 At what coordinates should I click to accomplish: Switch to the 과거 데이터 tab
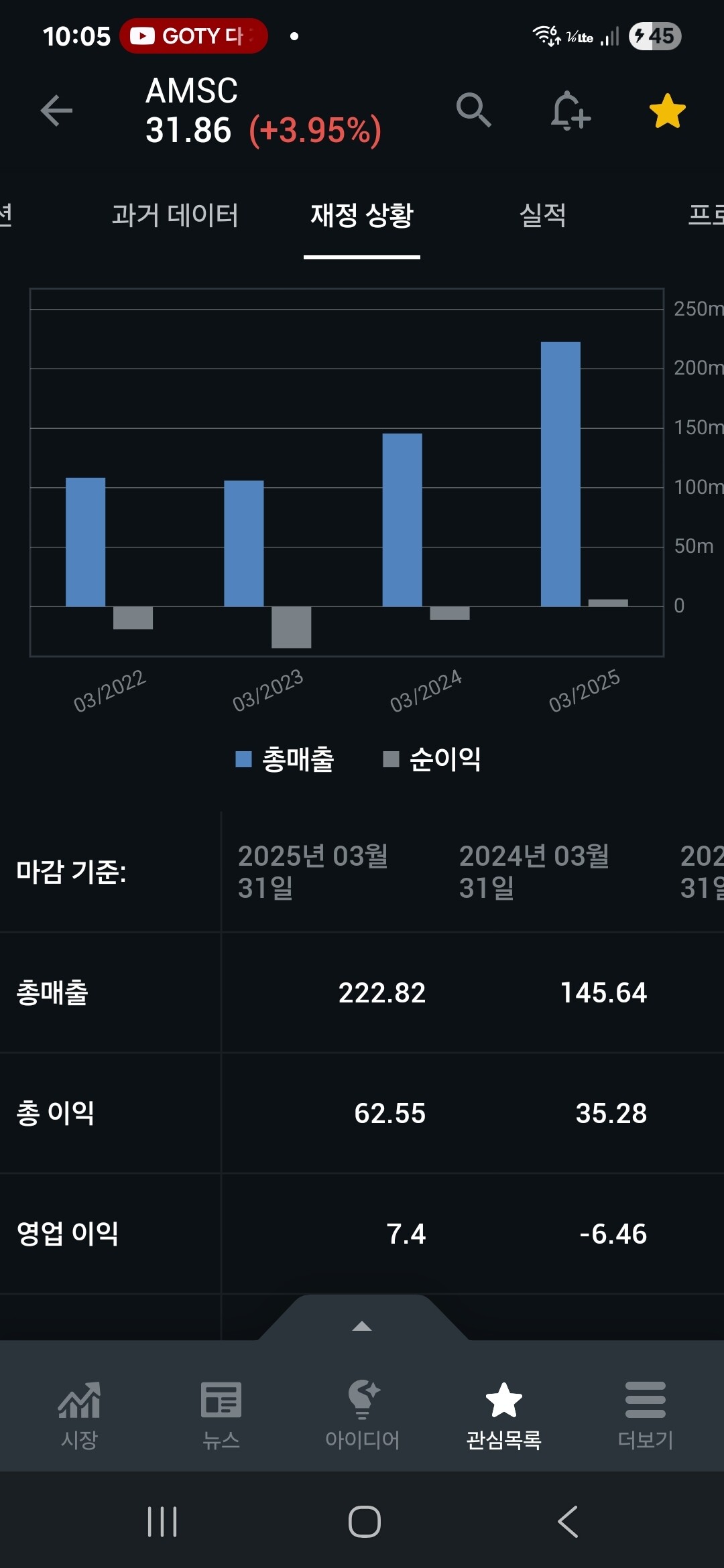click(175, 216)
